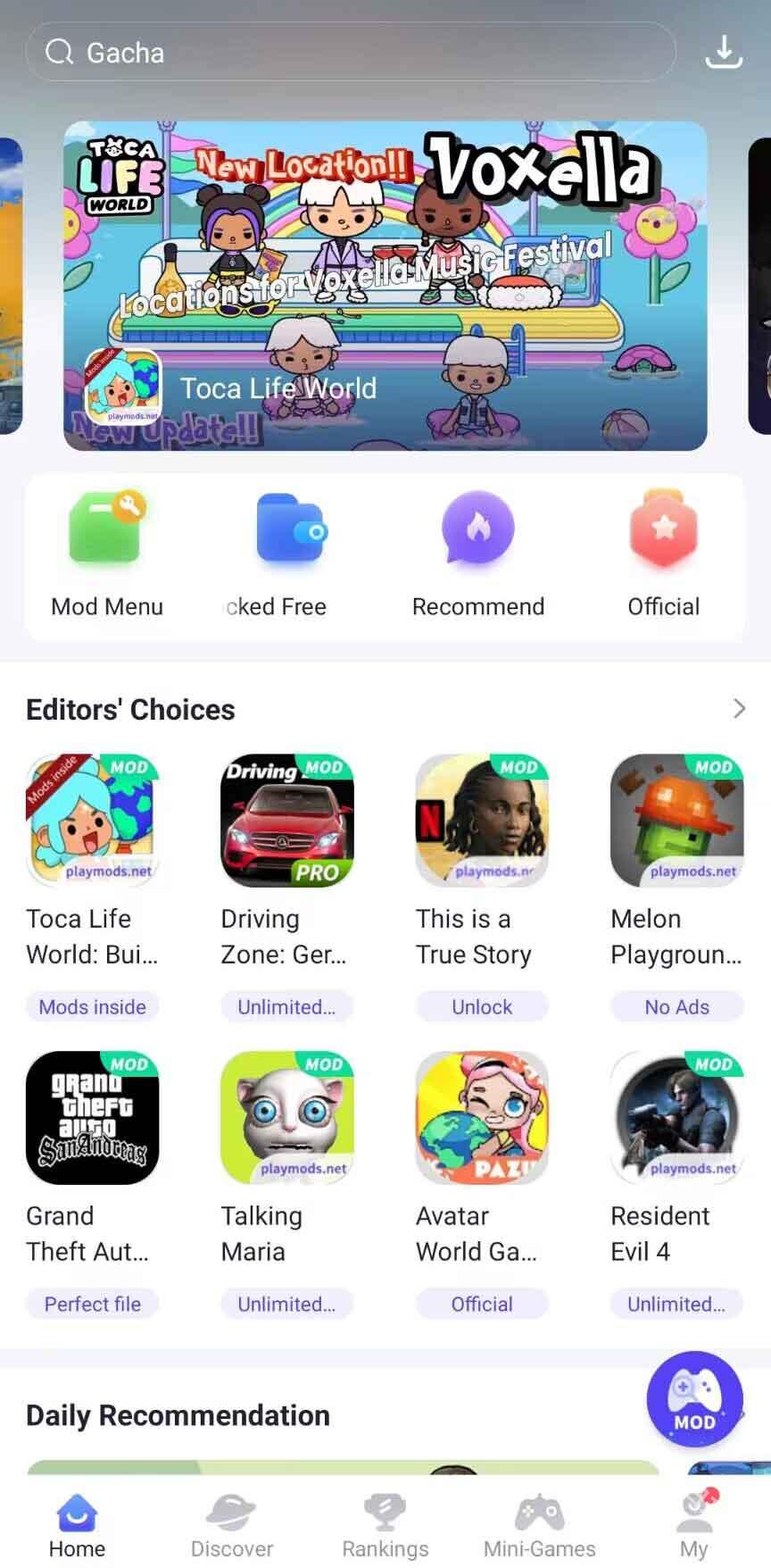Expand the Editors' Choices arrow

pos(739,709)
